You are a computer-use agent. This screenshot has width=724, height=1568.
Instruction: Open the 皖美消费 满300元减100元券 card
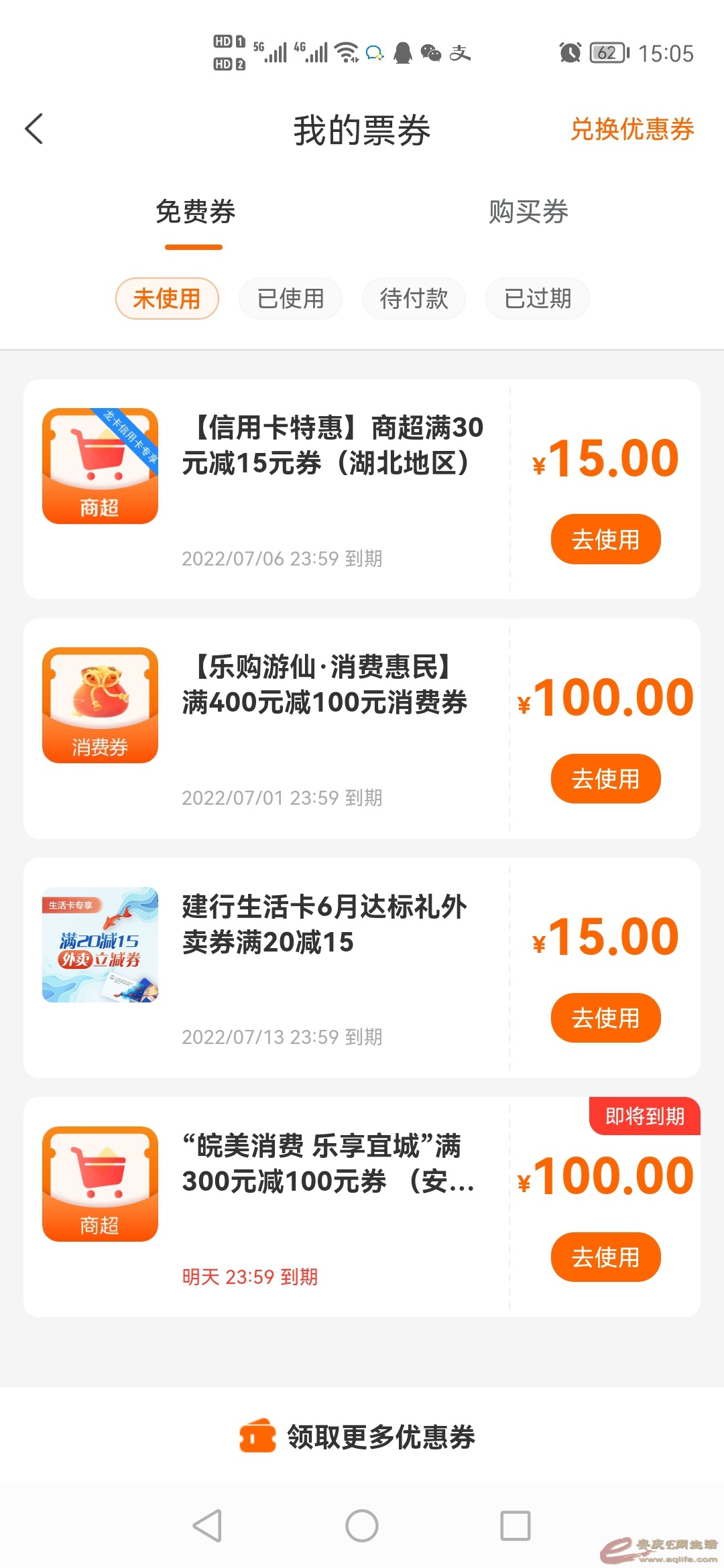tap(328, 1164)
